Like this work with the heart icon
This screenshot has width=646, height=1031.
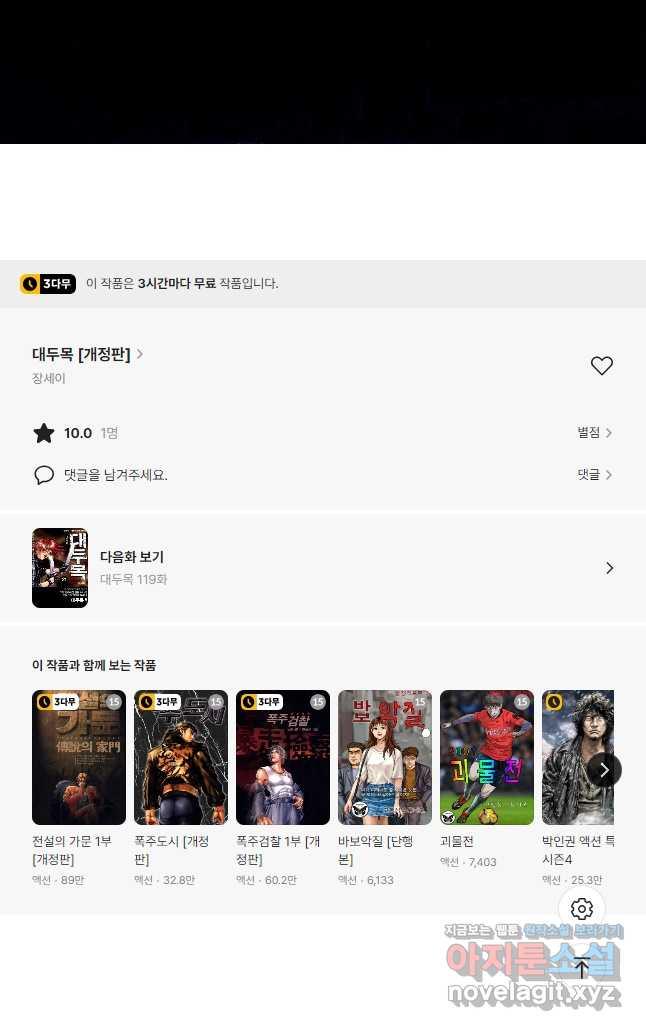601,366
